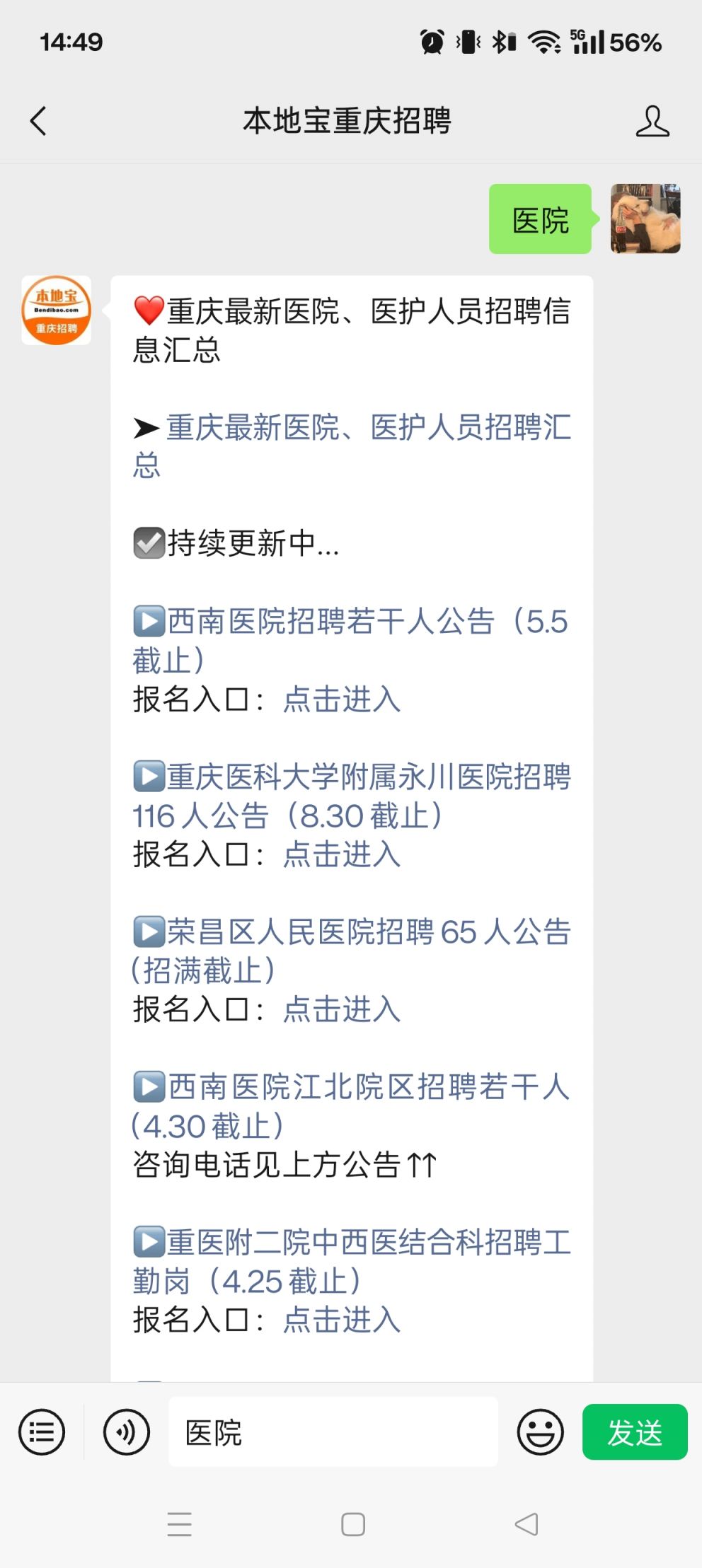Open the emoji picker
This screenshot has height=1568, width=702.
click(x=540, y=1432)
